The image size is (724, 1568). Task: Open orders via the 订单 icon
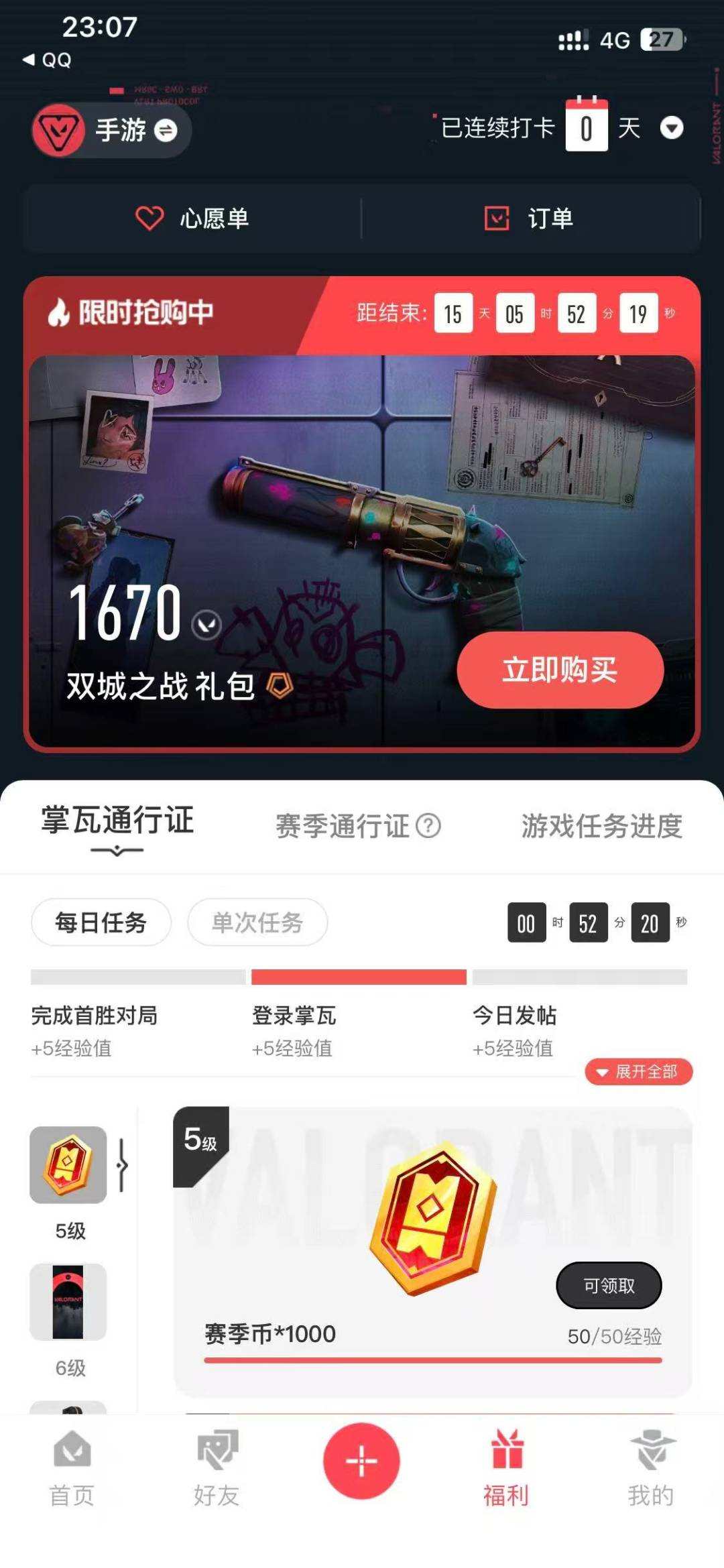[497, 218]
